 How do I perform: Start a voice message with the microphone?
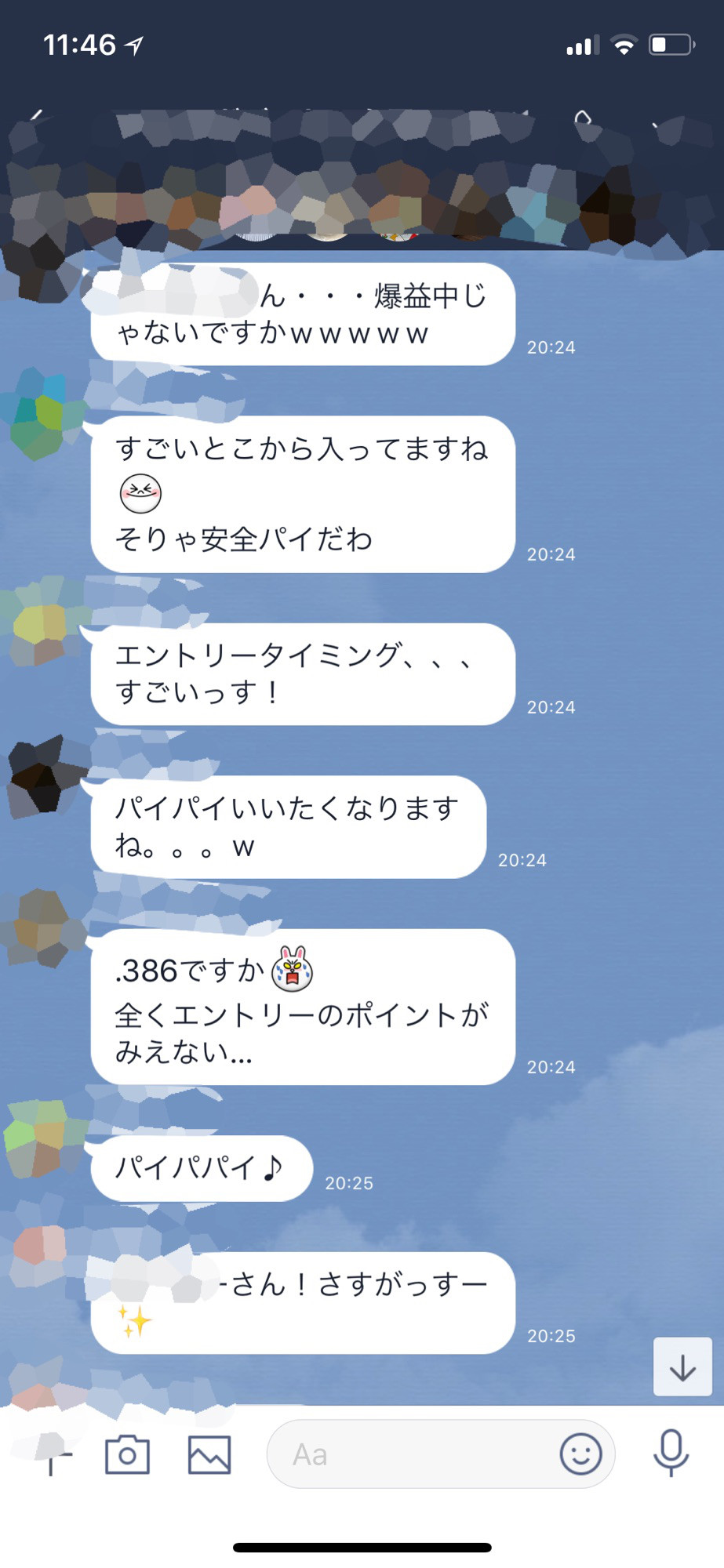[671, 1453]
